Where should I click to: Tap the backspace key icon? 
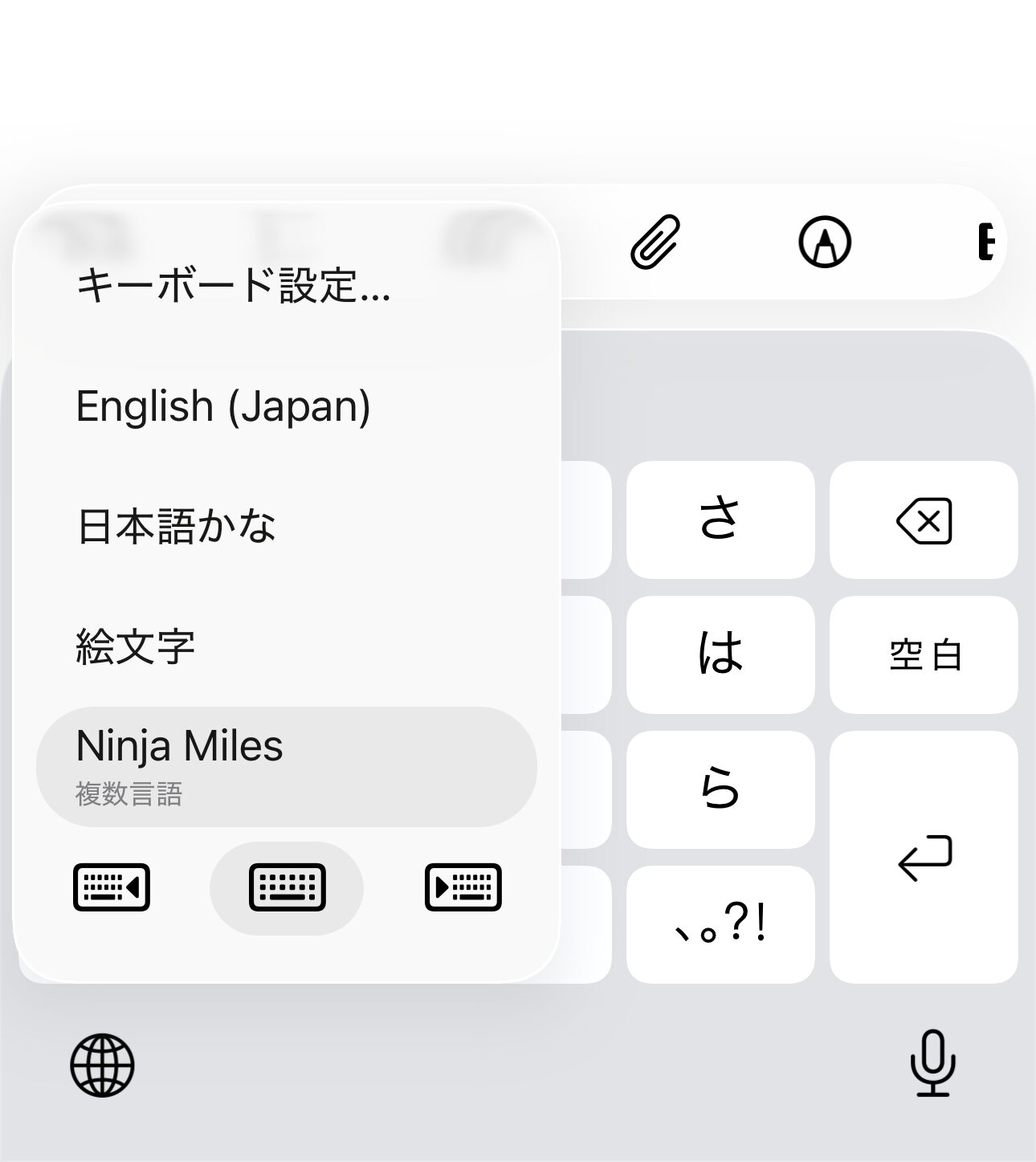924,522
